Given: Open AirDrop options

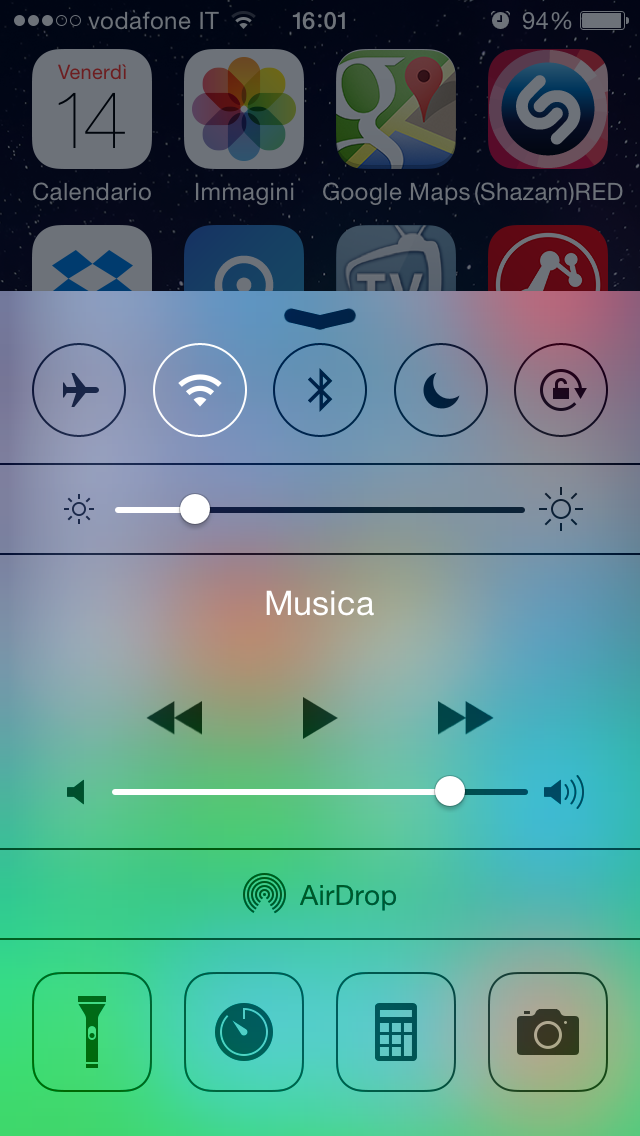Looking at the screenshot, I should [320, 894].
